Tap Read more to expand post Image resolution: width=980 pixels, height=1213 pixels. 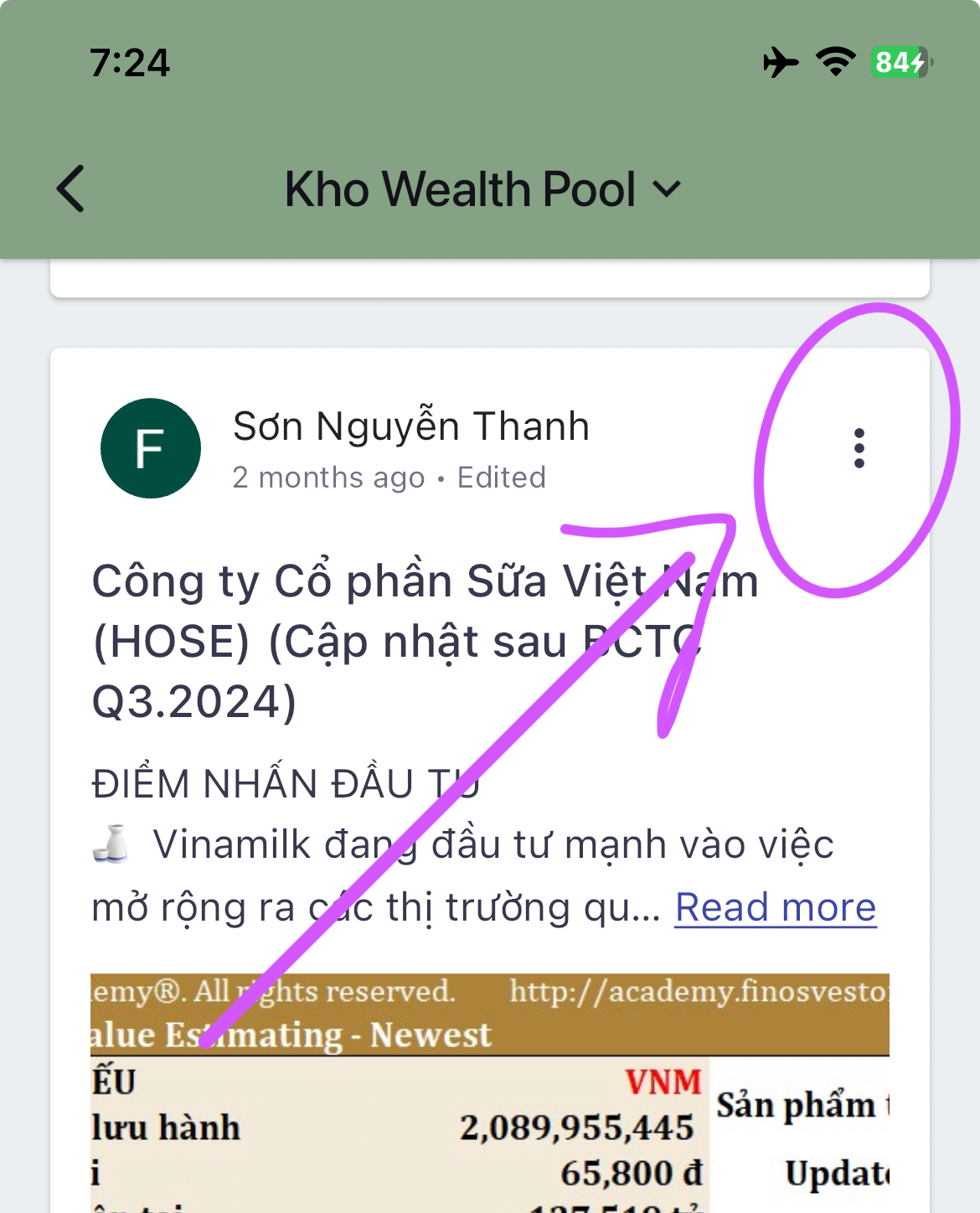(x=776, y=907)
